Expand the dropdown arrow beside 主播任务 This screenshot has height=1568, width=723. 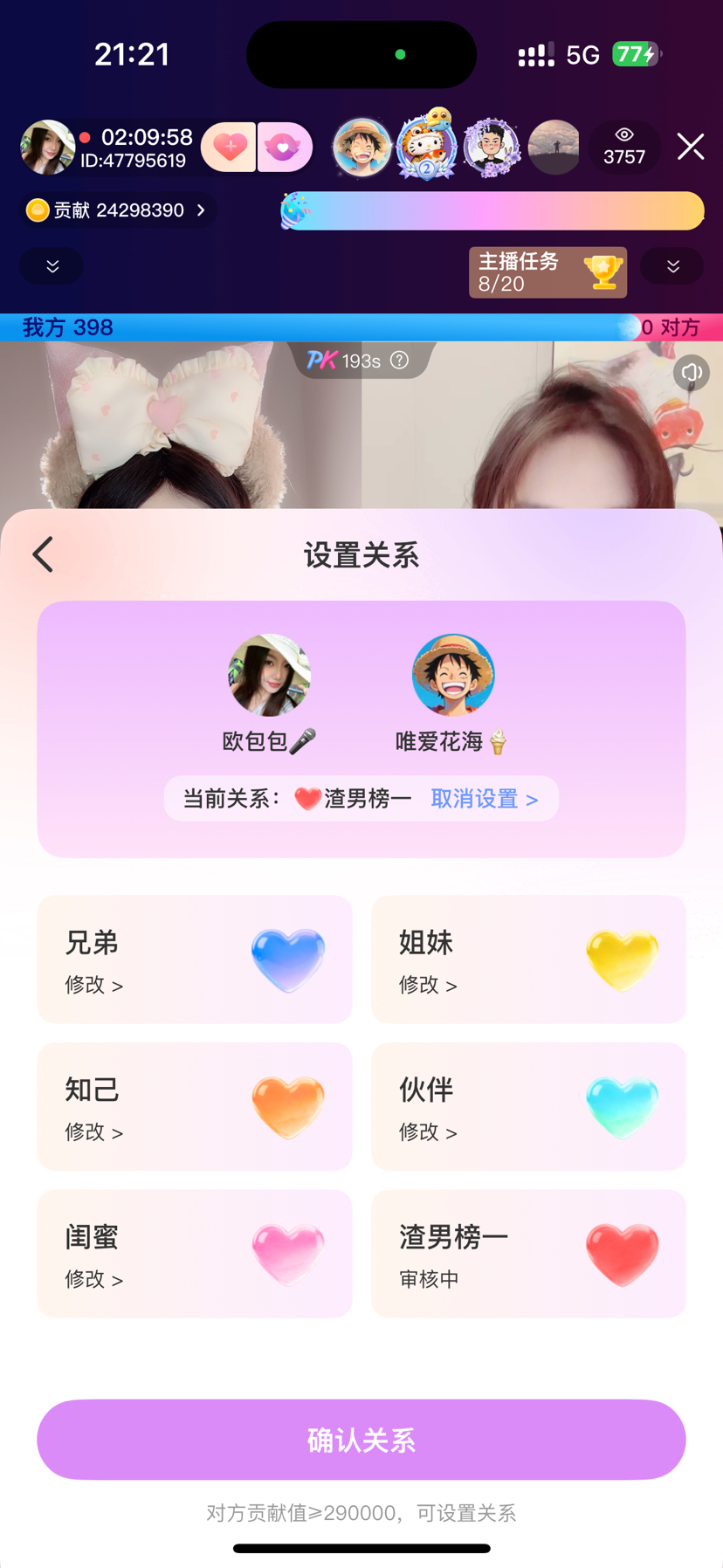click(672, 266)
